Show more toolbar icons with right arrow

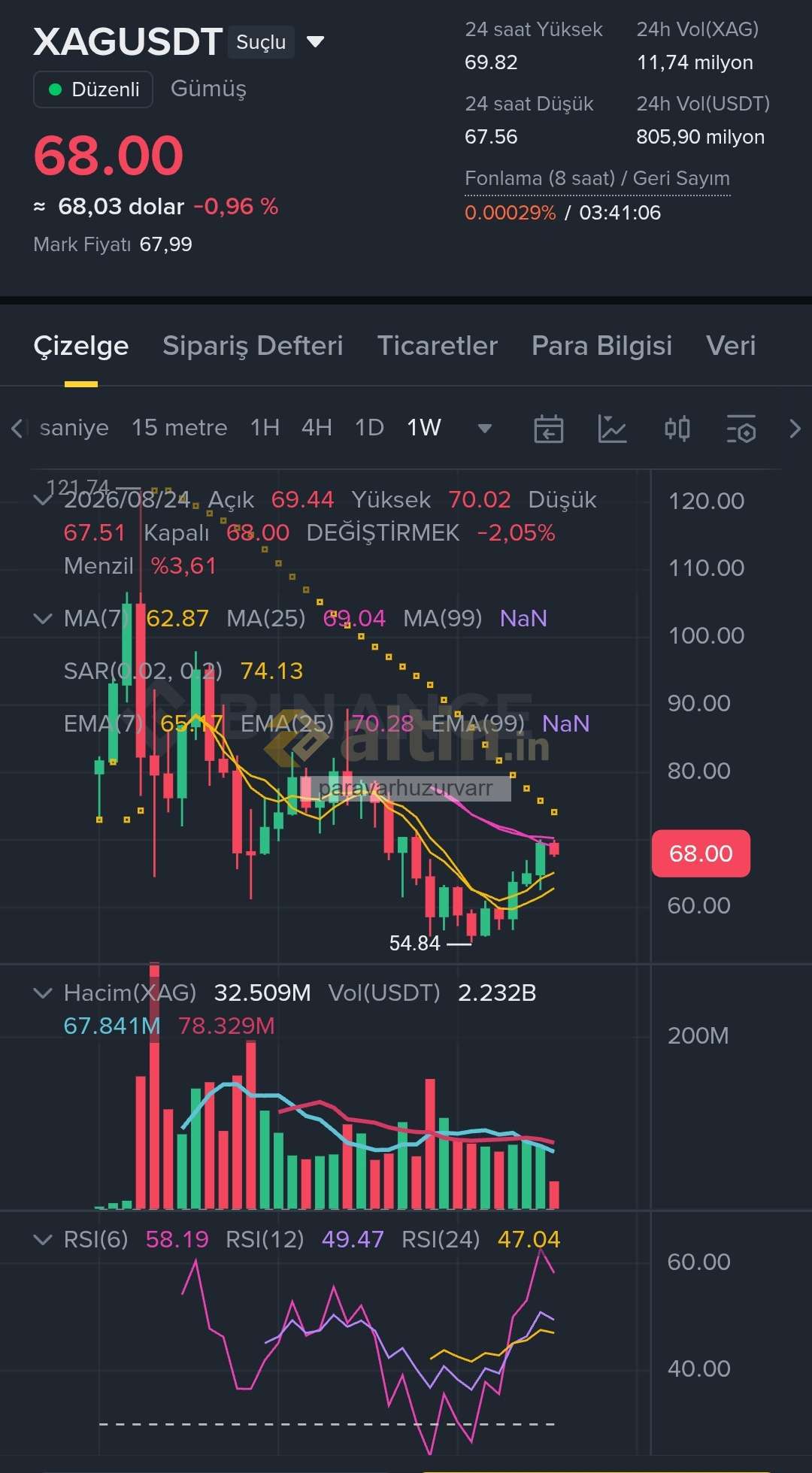click(795, 429)
